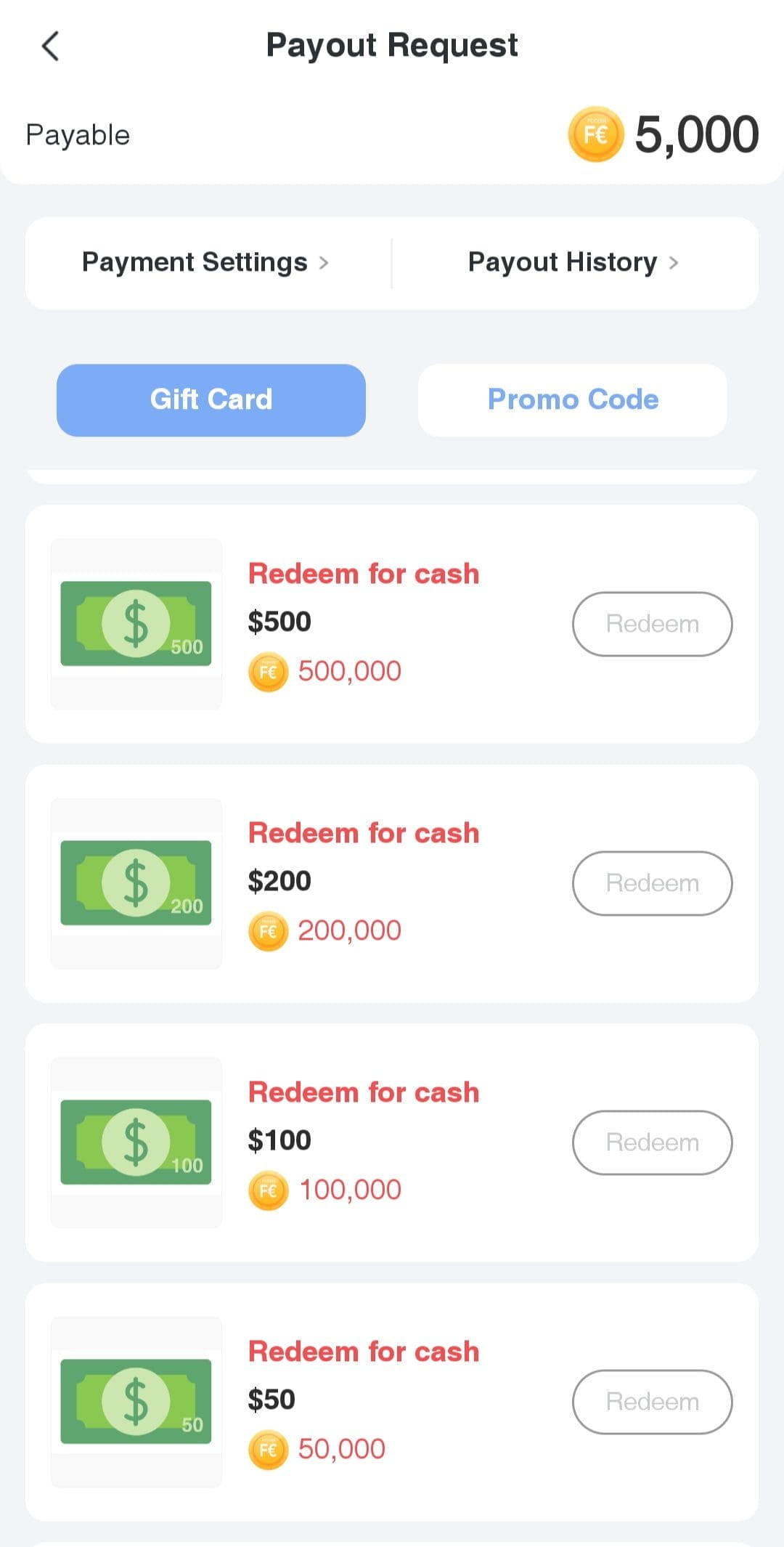The image size is (784, 1547).
Task: Open Payment Settings
Action: tap(205, 262)
